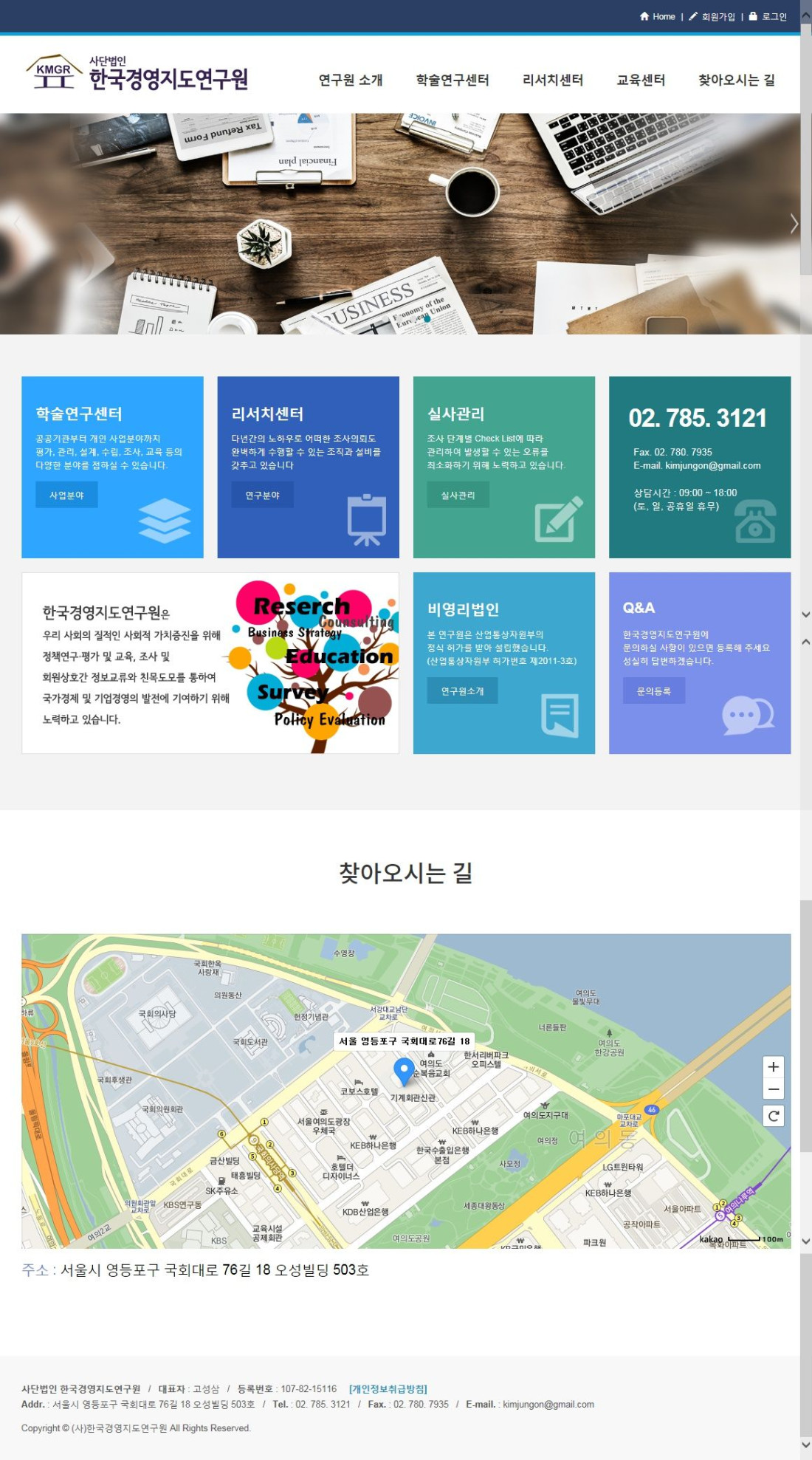
Task: Zoom in on the map
Action: 773,1066
